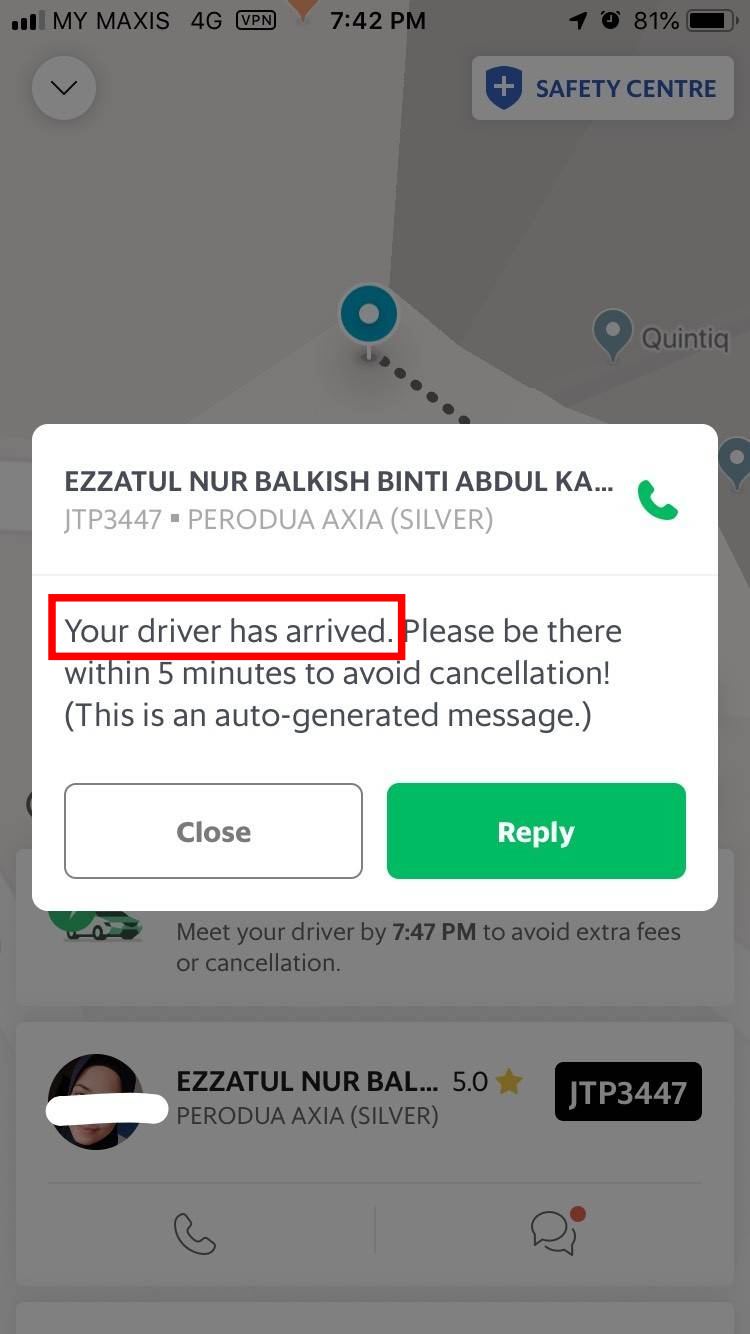
Task: Collapse the ride panel with the down chevron
Action: tap(64, 88)
